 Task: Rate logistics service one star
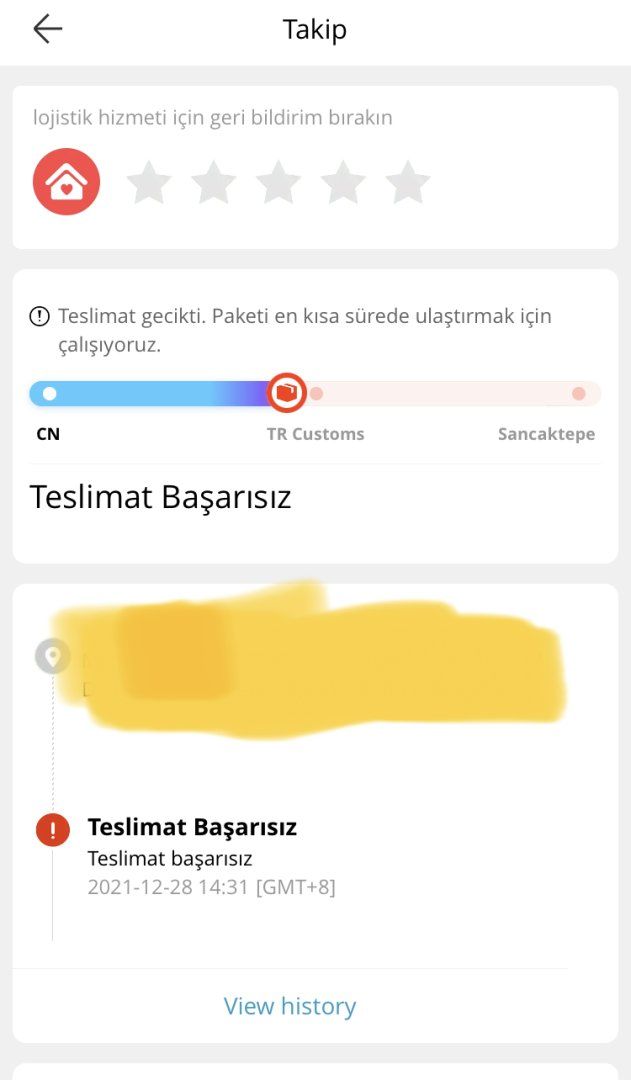[x=149, y=184]
